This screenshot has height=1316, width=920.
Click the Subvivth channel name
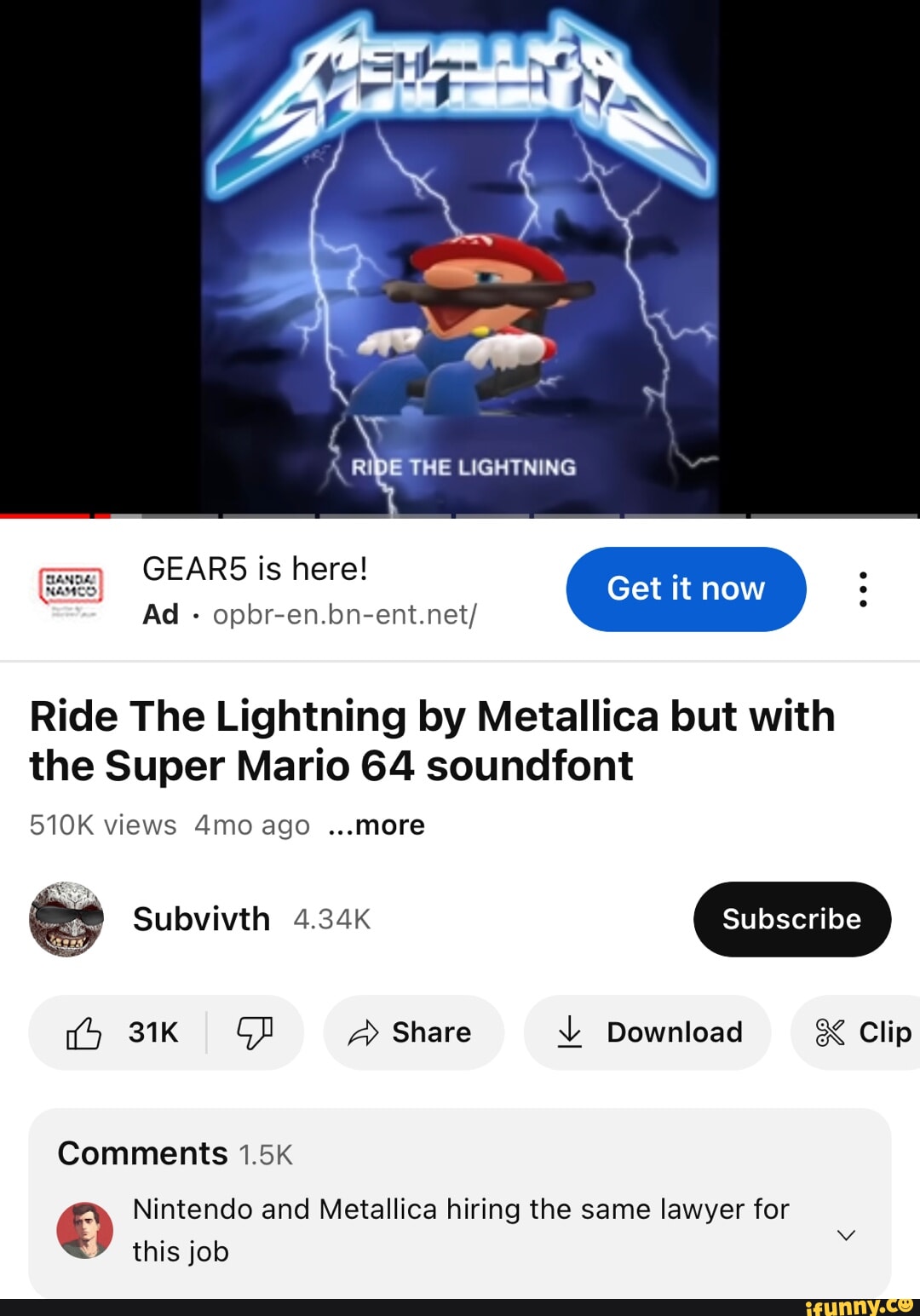[x=201, y=919]
